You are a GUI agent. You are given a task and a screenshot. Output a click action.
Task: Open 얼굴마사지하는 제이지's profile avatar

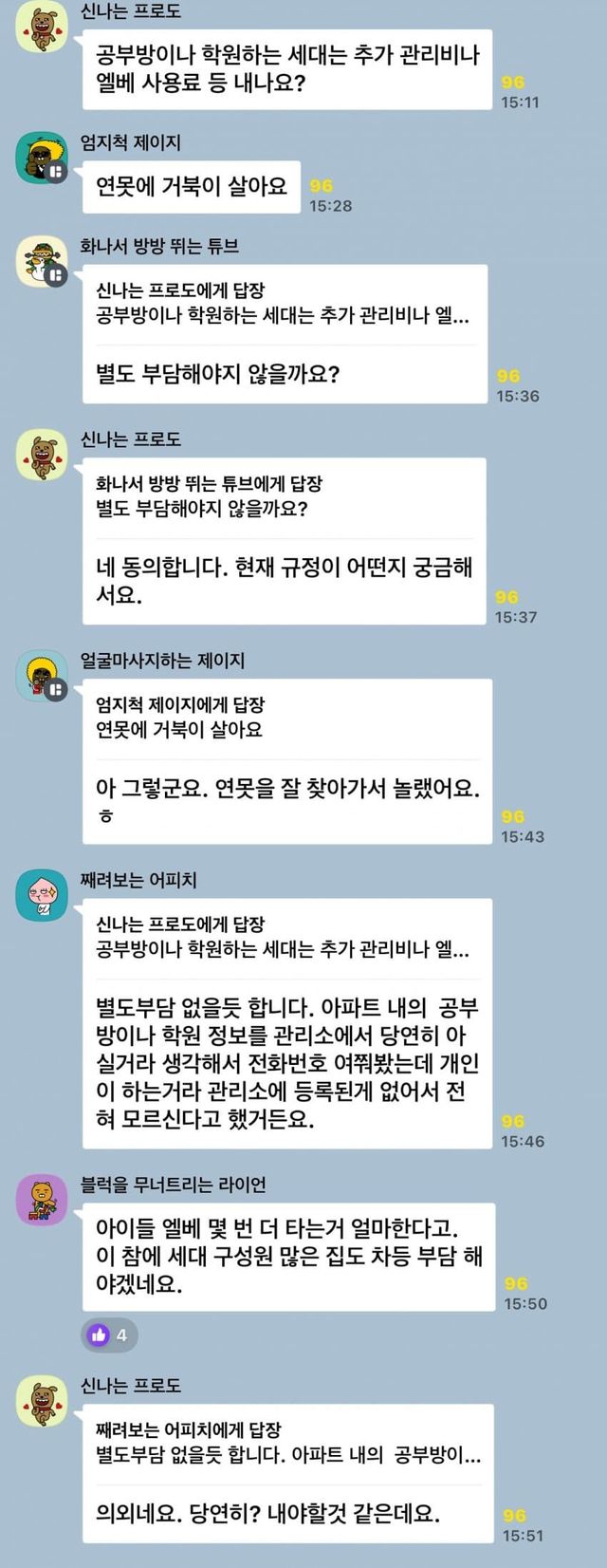[42, 676]
